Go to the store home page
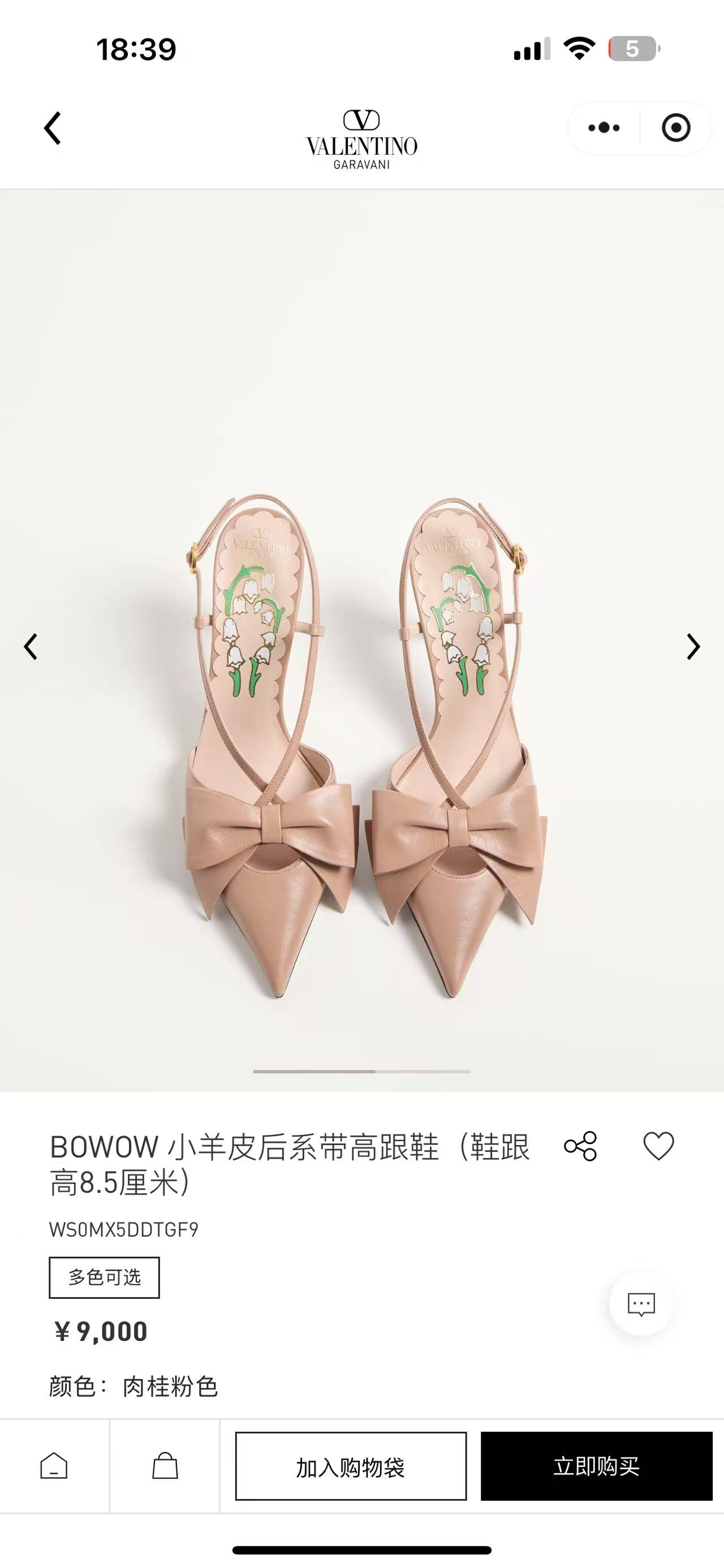 tap(54, 1466)
